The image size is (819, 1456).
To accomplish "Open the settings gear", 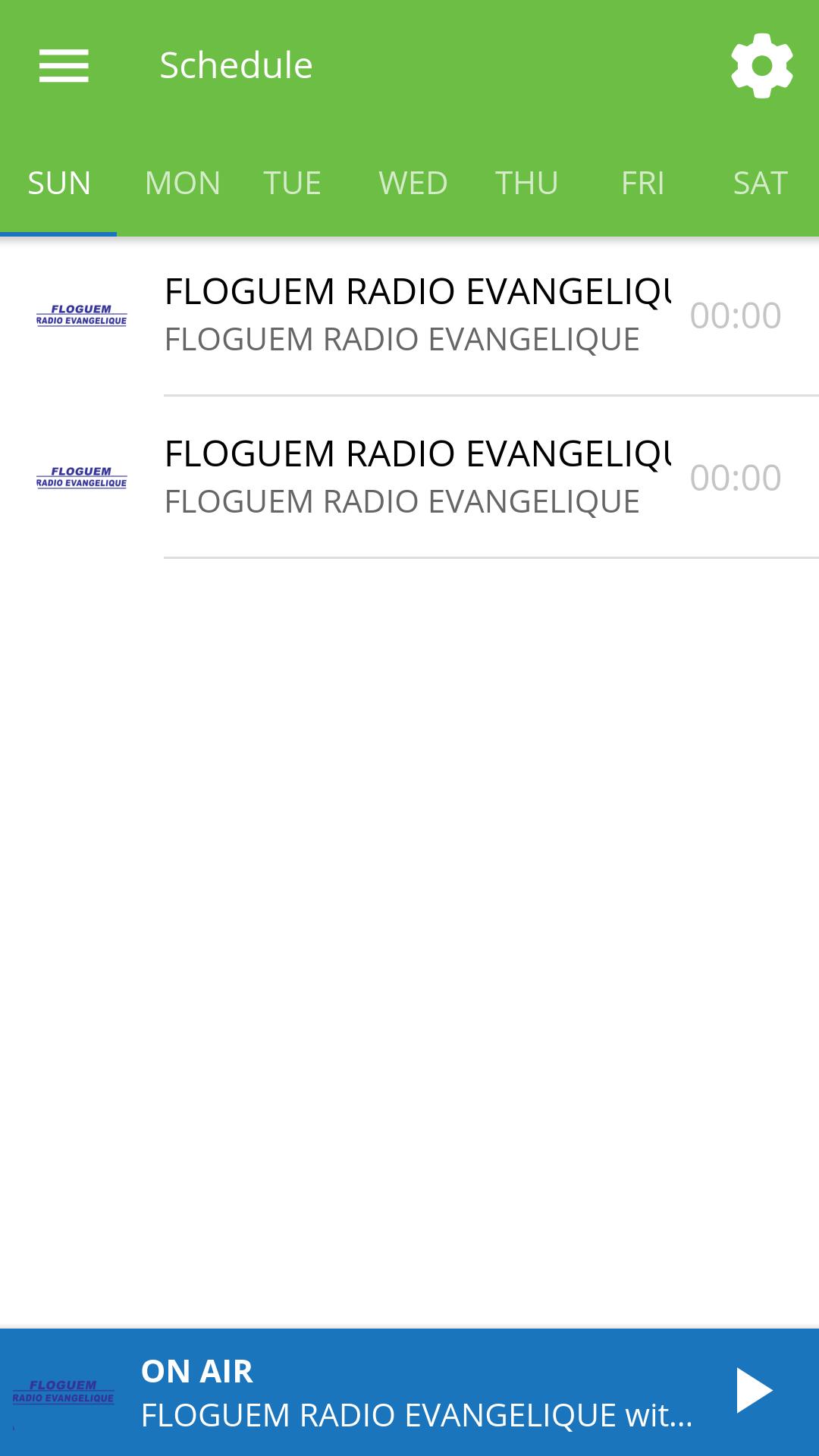I will tap(761, 65).
